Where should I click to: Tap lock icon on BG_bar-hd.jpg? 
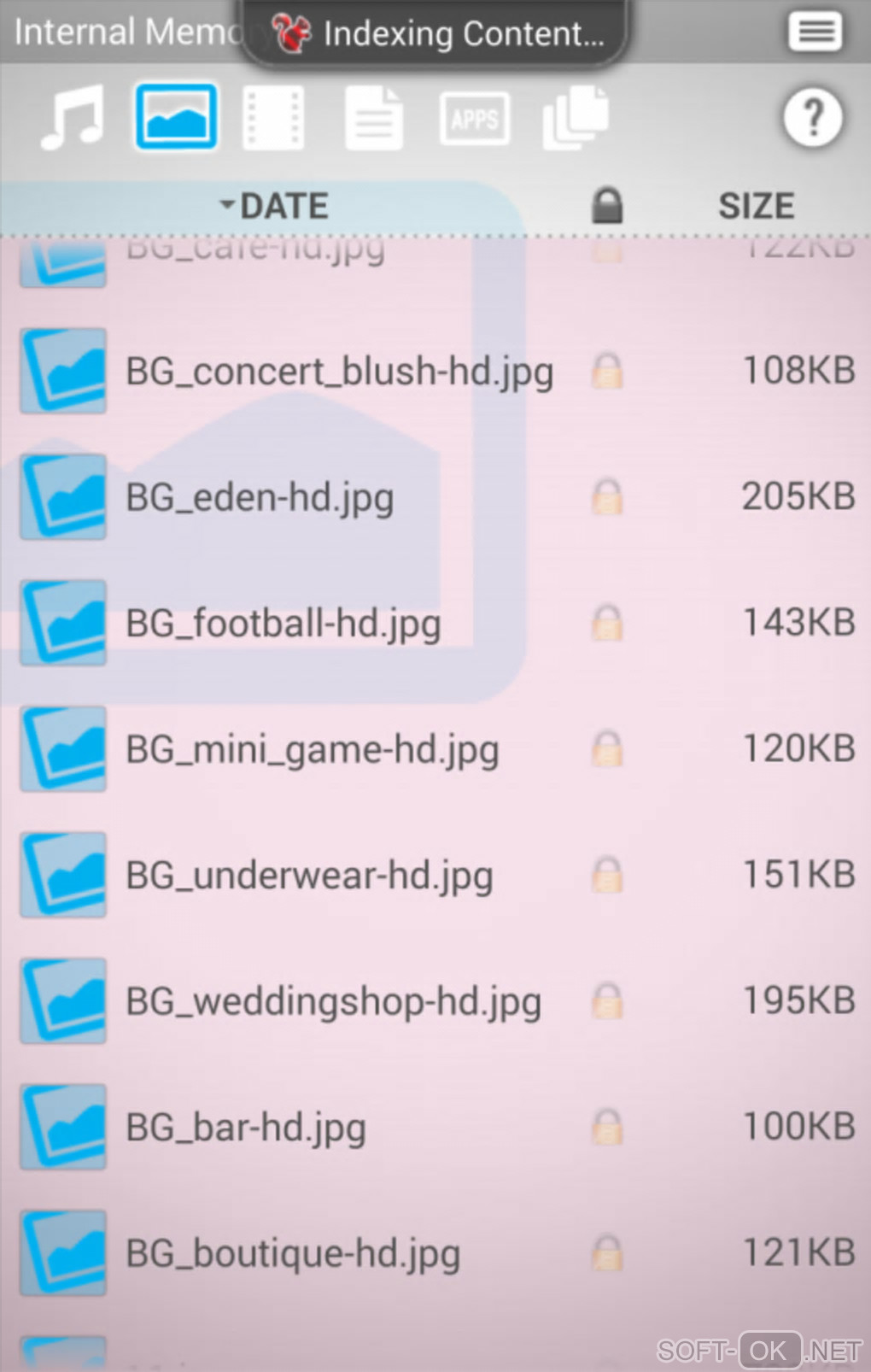pos(607,1127)
